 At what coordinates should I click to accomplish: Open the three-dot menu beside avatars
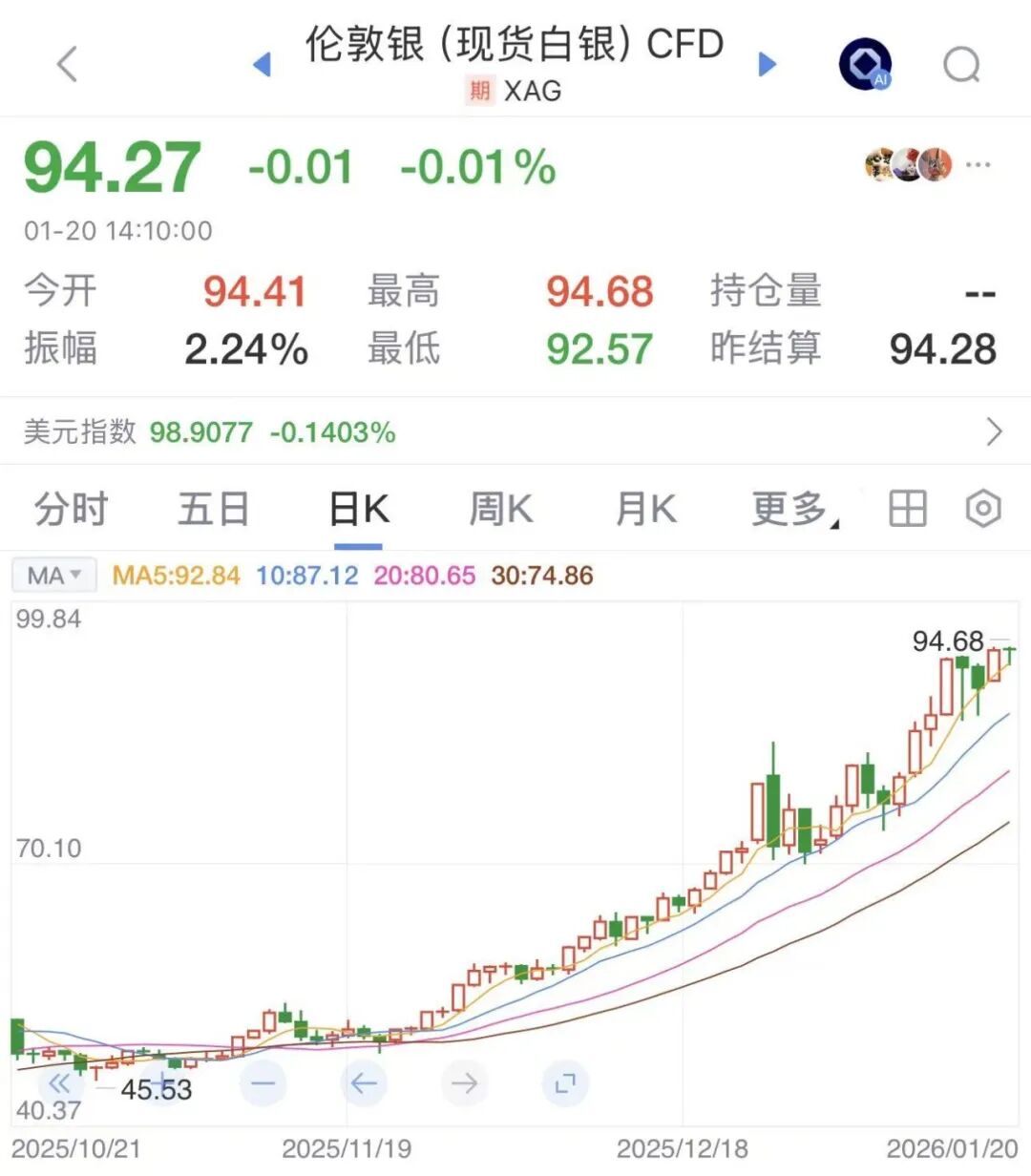tap(978, 165)
